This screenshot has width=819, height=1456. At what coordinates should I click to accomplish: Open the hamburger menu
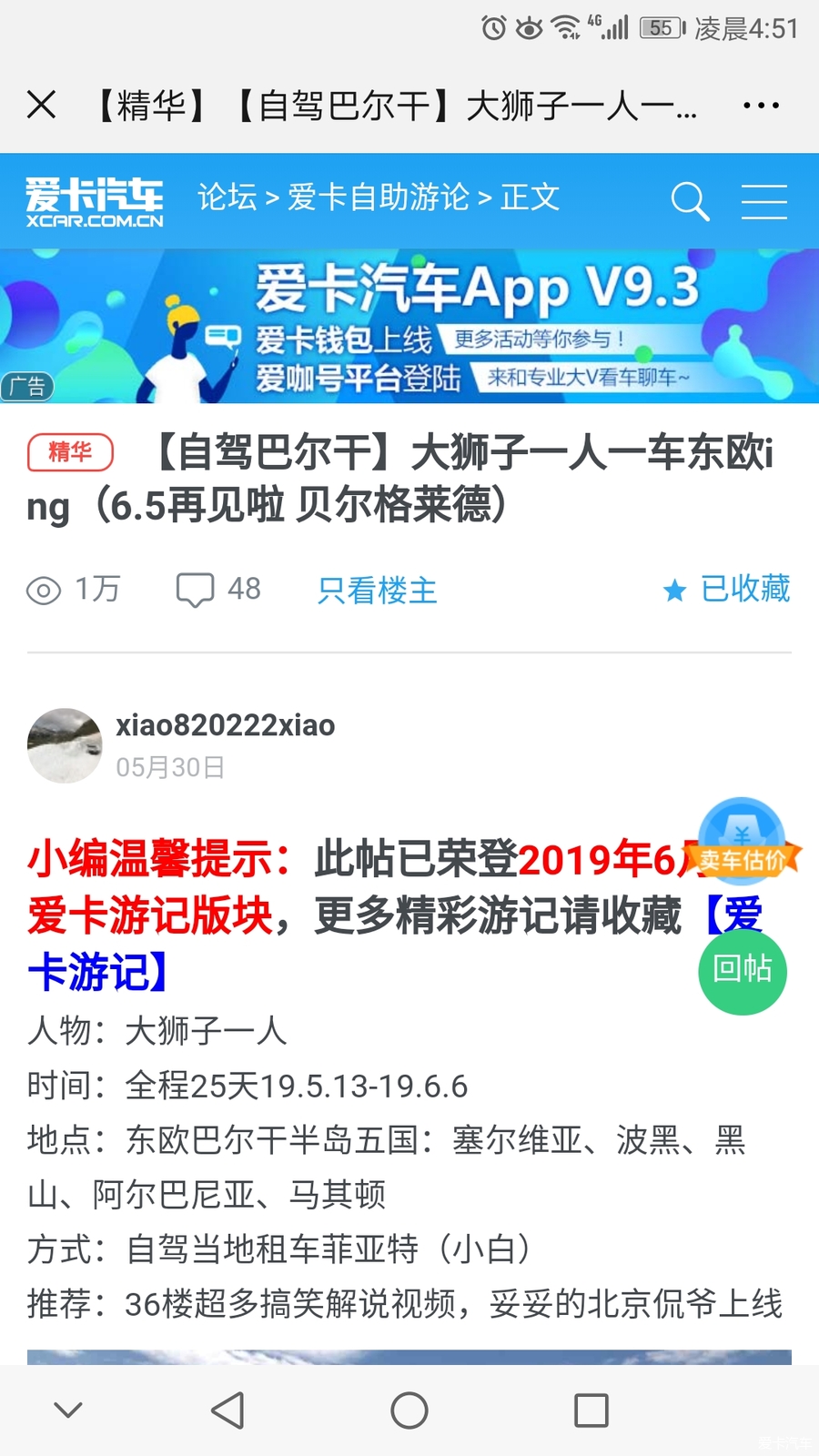tap(763, 201)
